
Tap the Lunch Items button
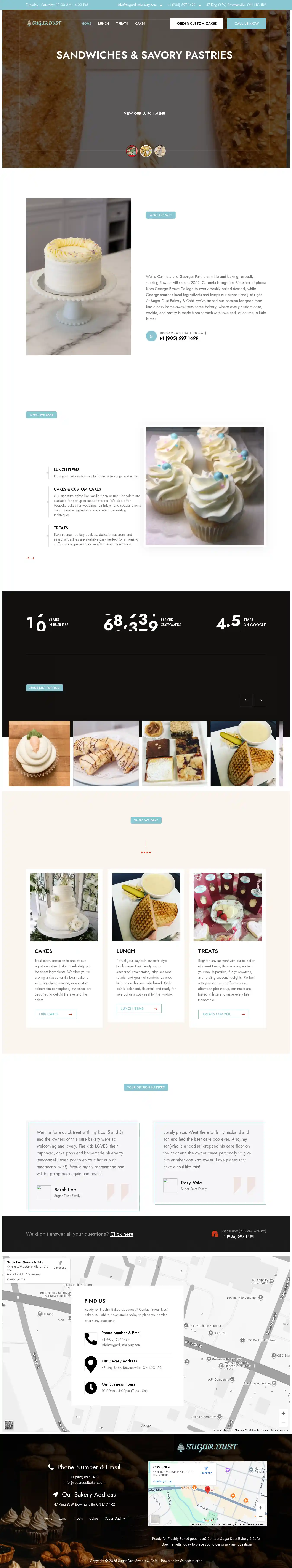click(x=138, y=1009)
